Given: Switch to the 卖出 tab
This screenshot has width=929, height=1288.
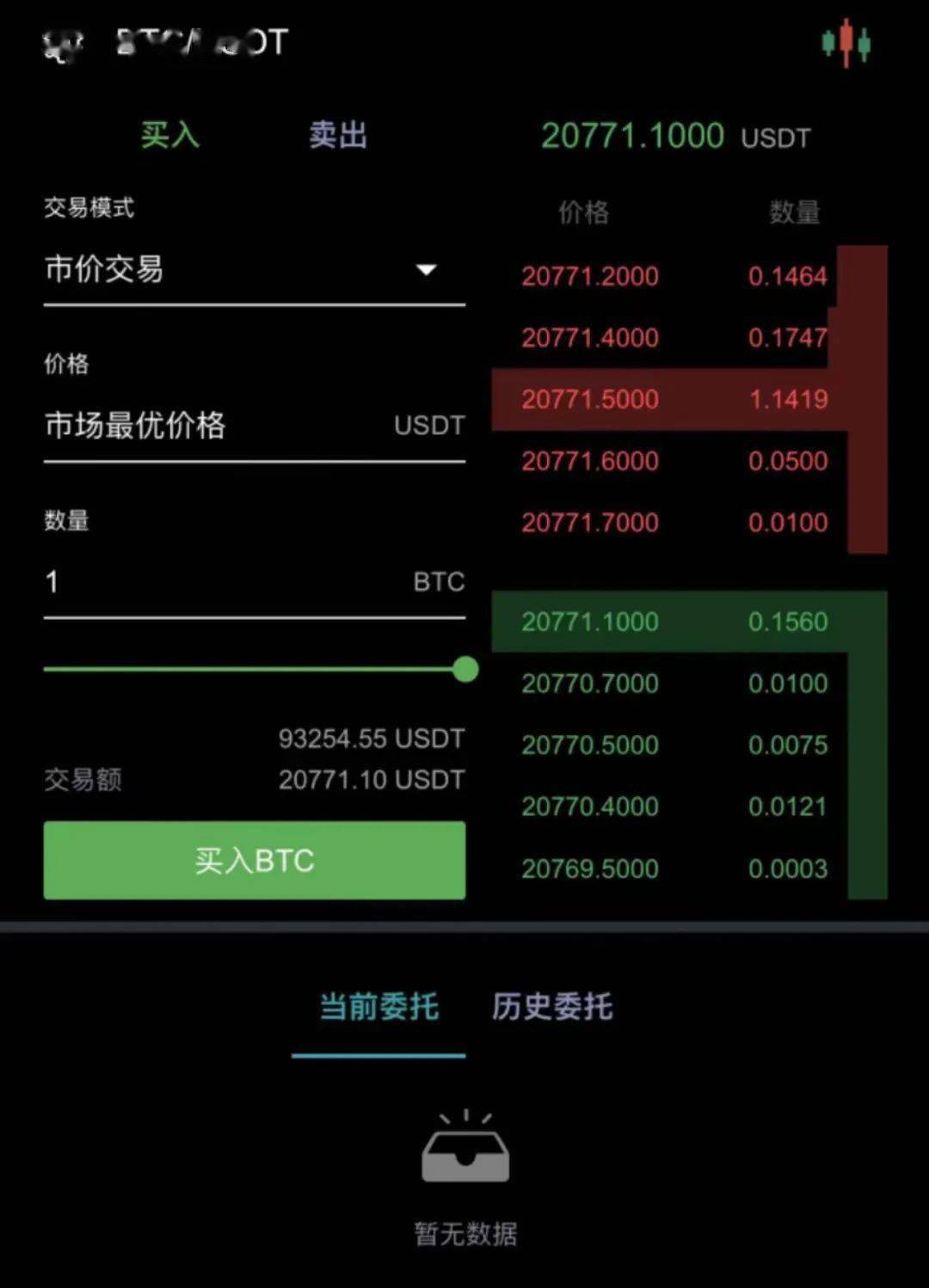Looking at the screenshot, I should click(338, 135).
